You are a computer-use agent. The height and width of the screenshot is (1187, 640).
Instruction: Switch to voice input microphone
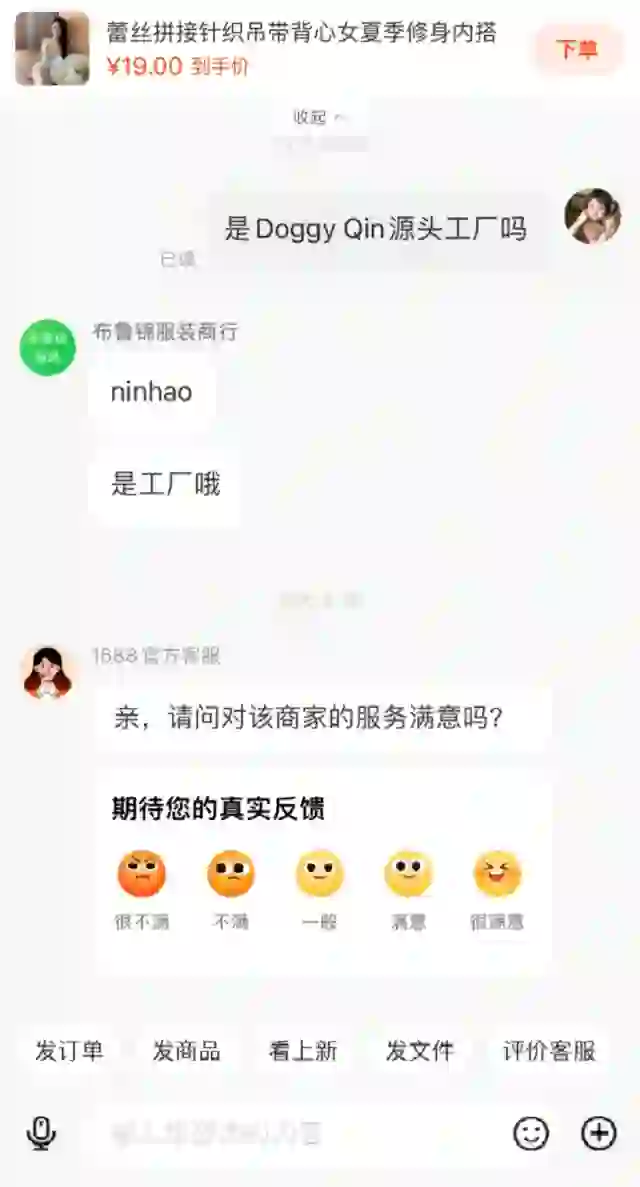pyautogui.click(x=41, y=1133)
